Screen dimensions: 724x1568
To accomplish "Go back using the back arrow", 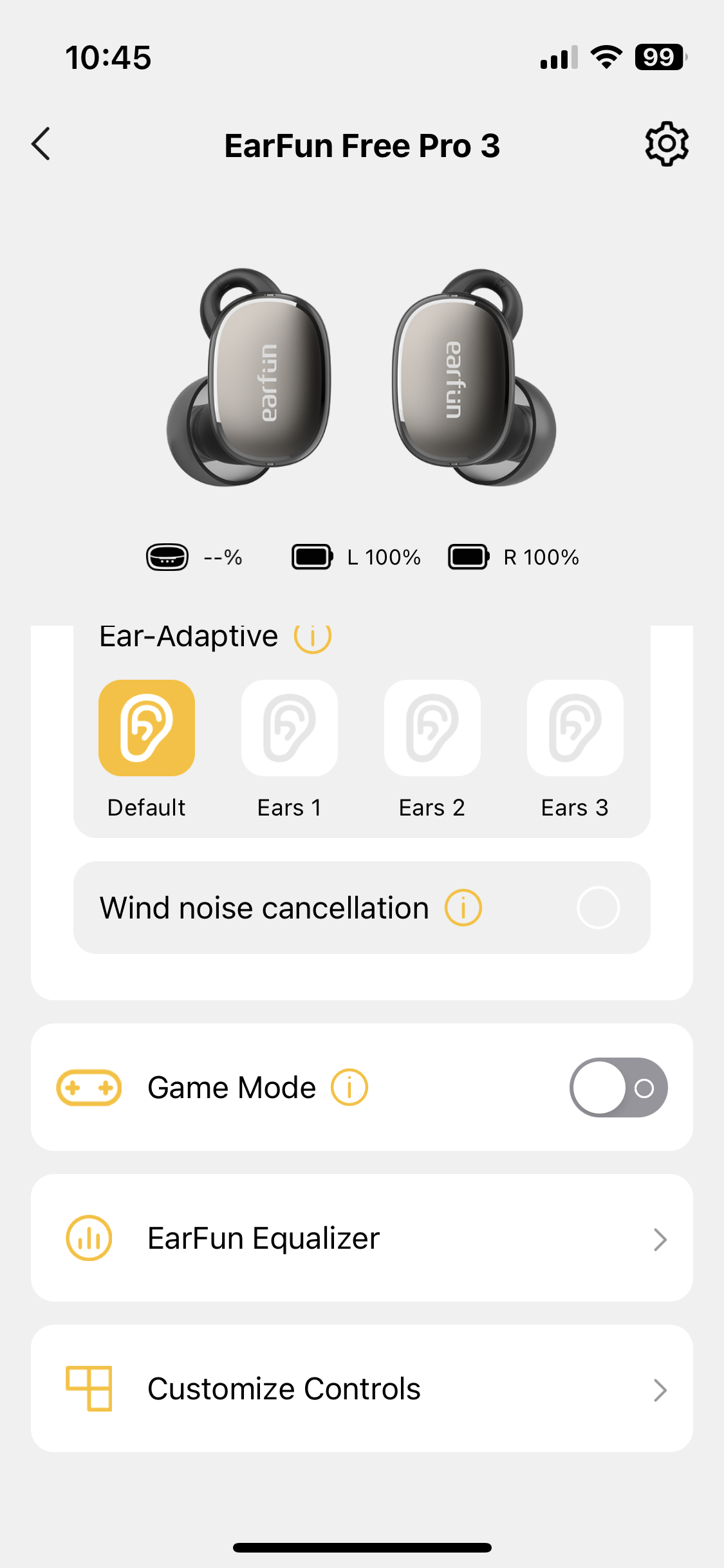I will tap(41, 144).
